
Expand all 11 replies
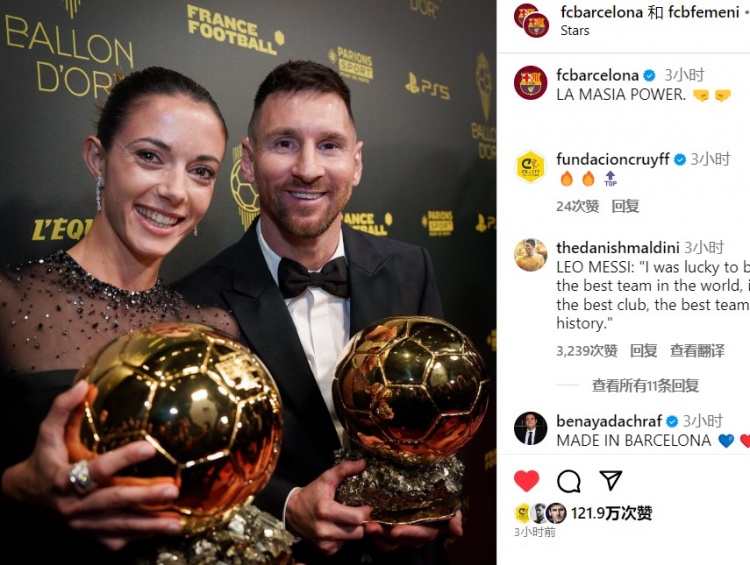645,385
